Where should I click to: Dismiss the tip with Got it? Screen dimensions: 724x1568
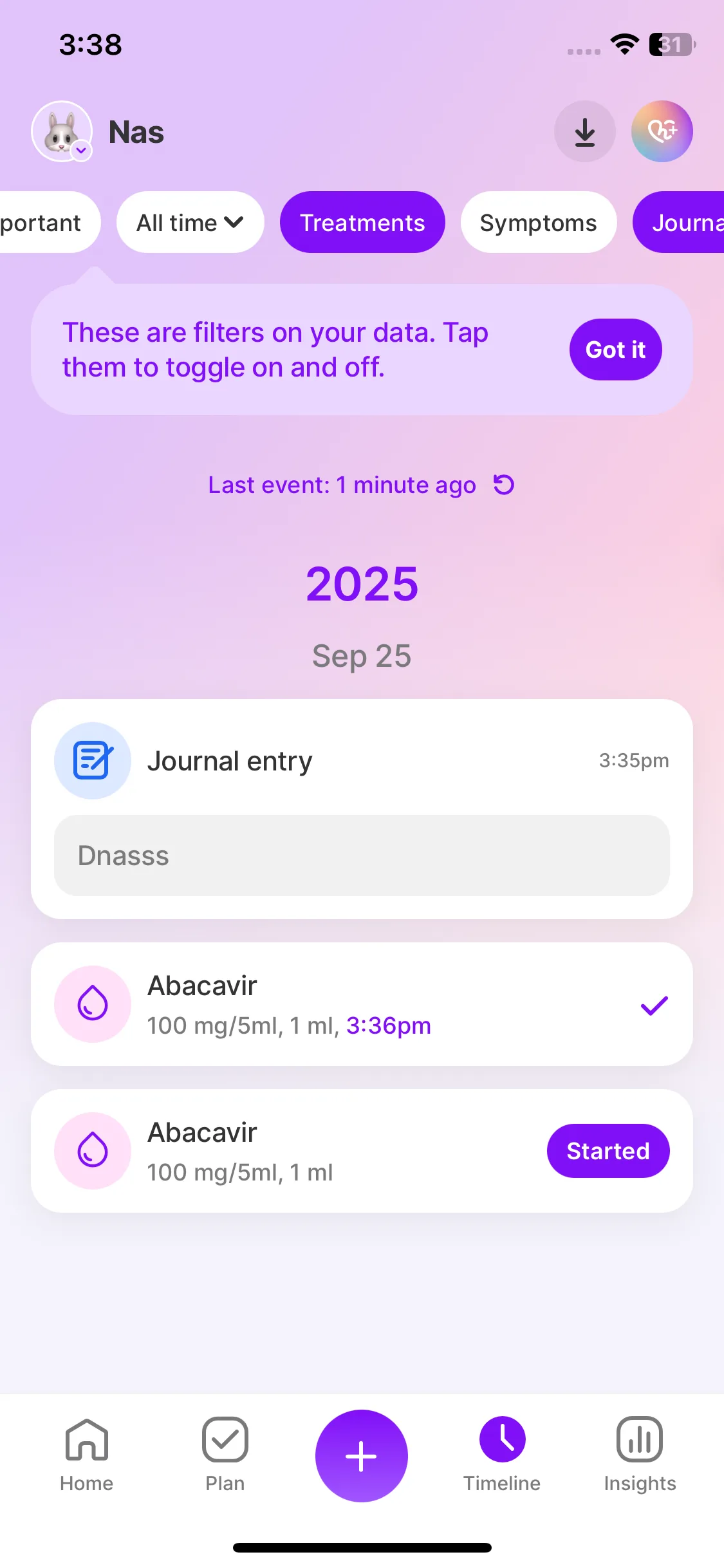point(615,350)
